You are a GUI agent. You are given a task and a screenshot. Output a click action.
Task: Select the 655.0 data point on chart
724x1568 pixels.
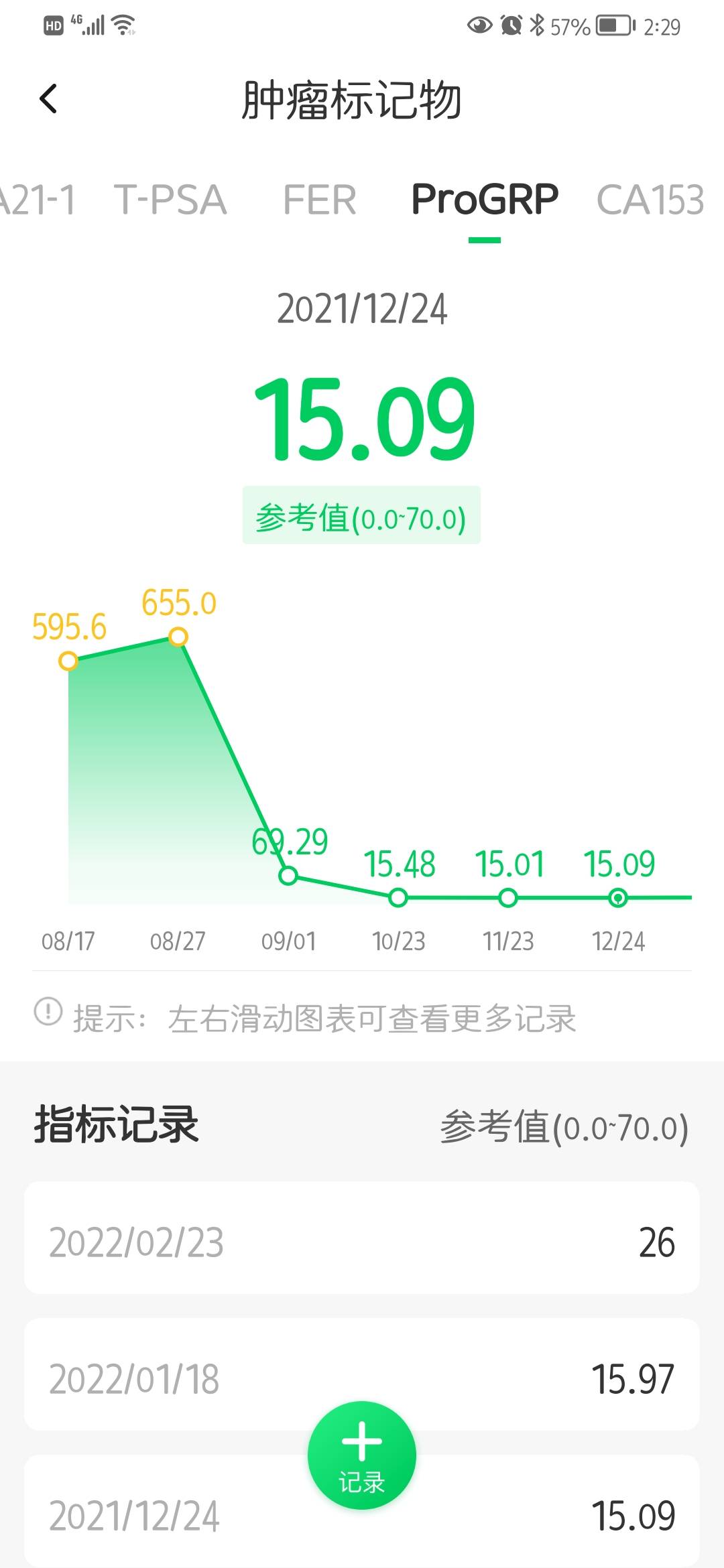coord(177,637)
